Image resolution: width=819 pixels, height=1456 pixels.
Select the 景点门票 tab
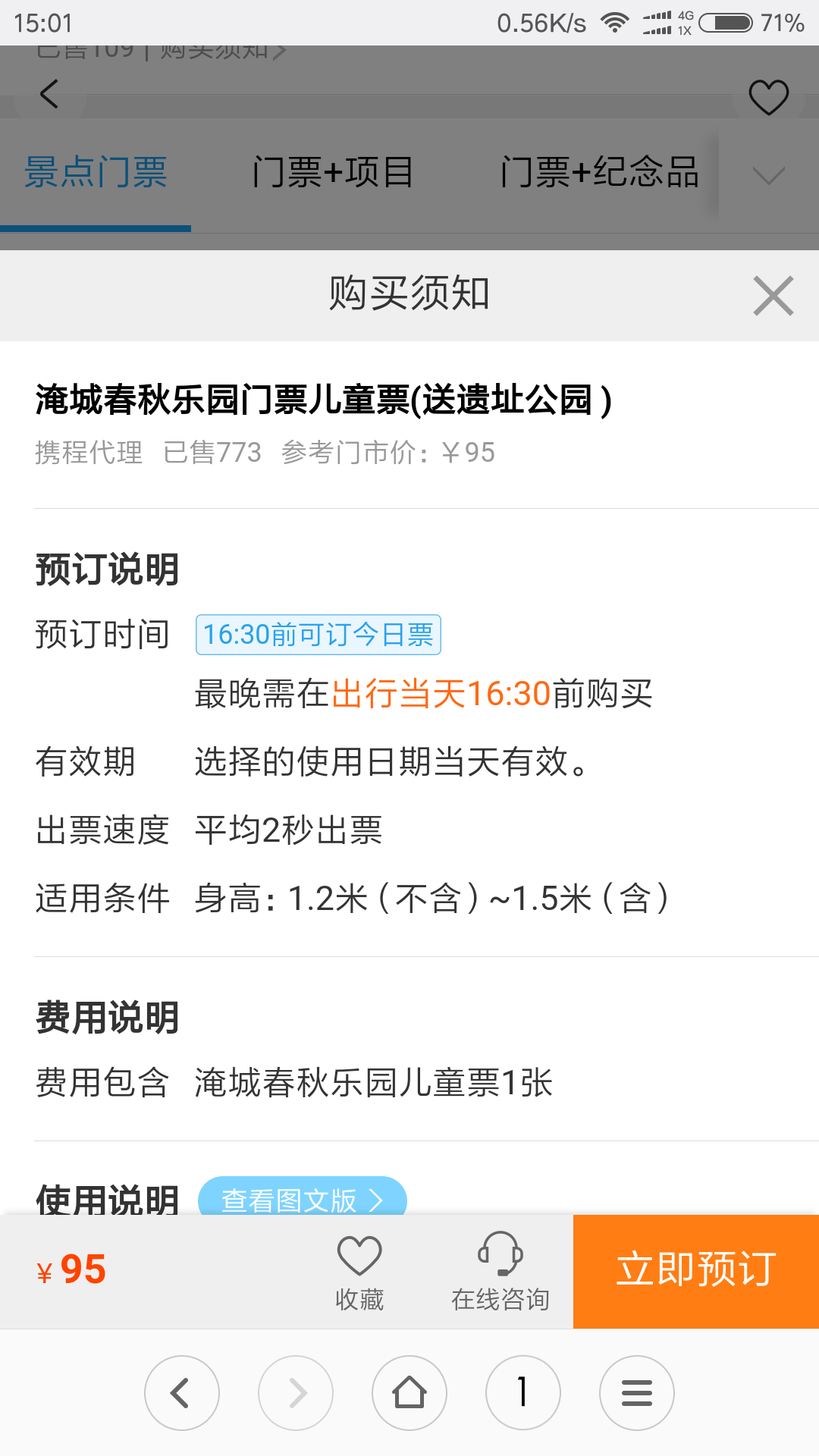point(96,172)
